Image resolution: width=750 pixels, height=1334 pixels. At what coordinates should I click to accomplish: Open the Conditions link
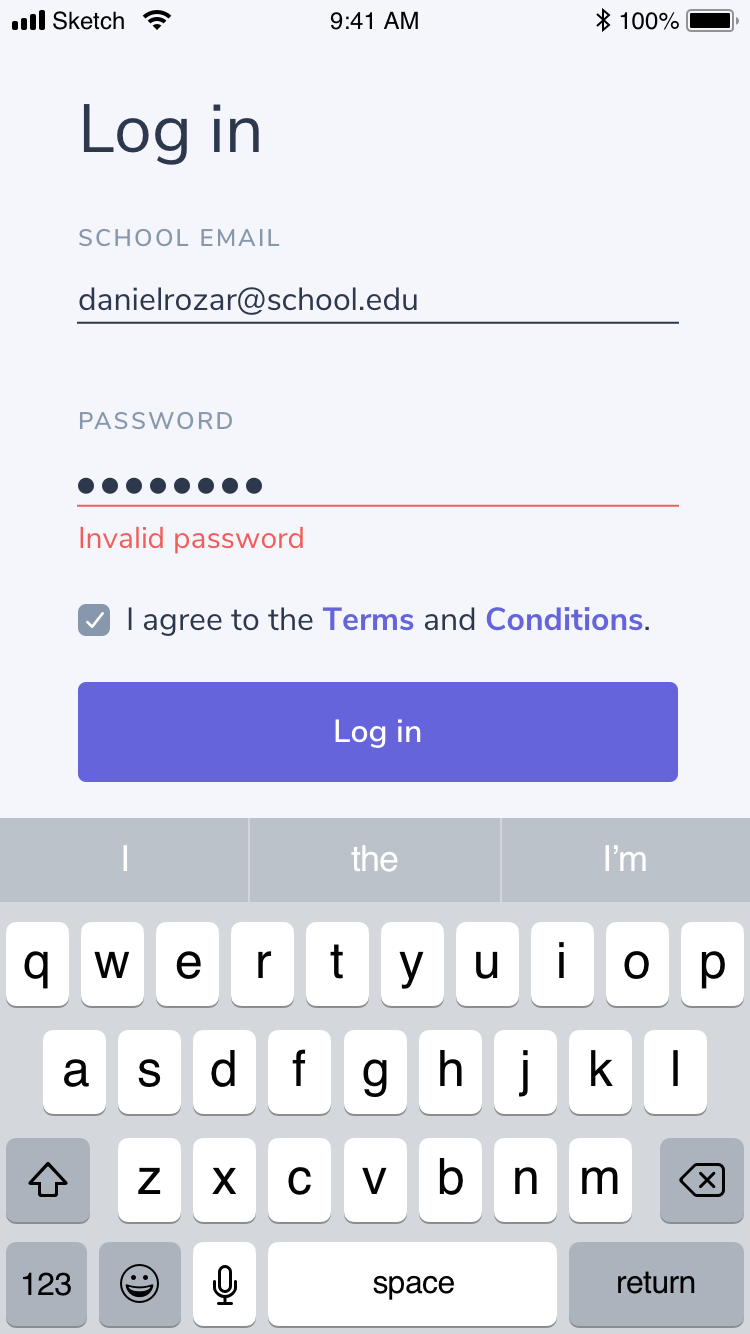pyautogui.click(x=564, y=619)
